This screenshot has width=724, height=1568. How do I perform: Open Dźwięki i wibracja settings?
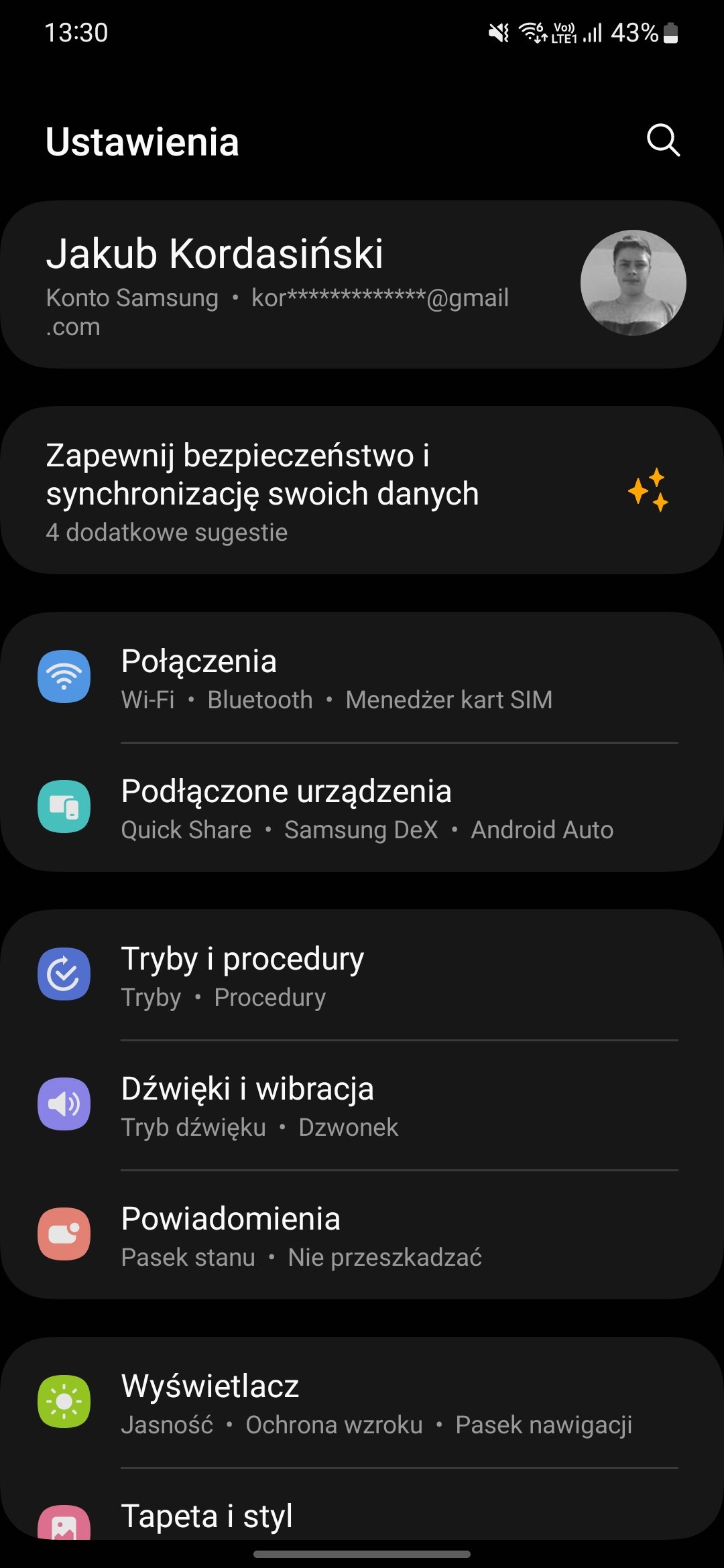click(x=362, y=1106)
